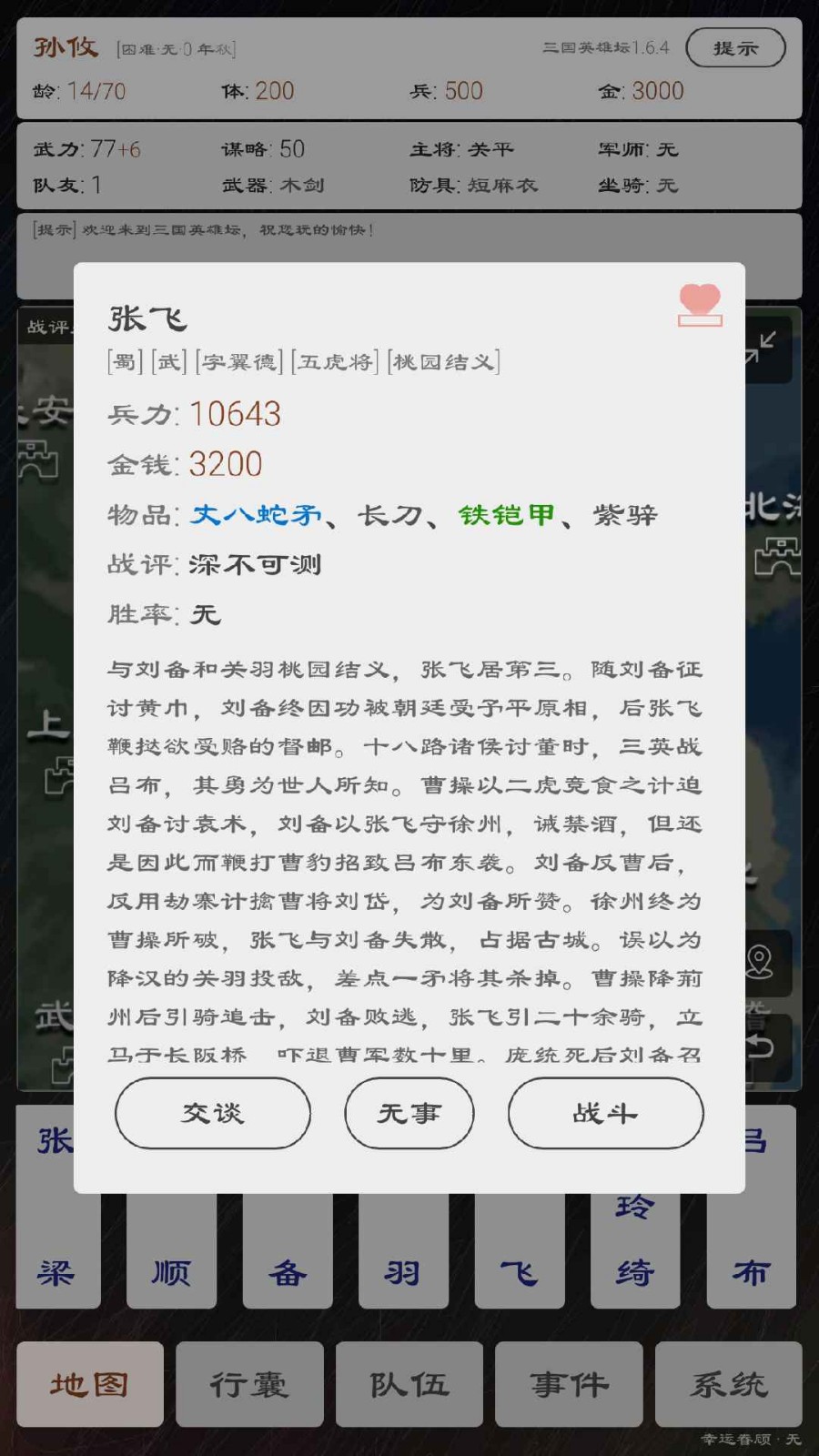Go to the 队伍 team tab
Image resolution: width=819 pixels, height=1456 pixels.
[x=409, y=1384]
